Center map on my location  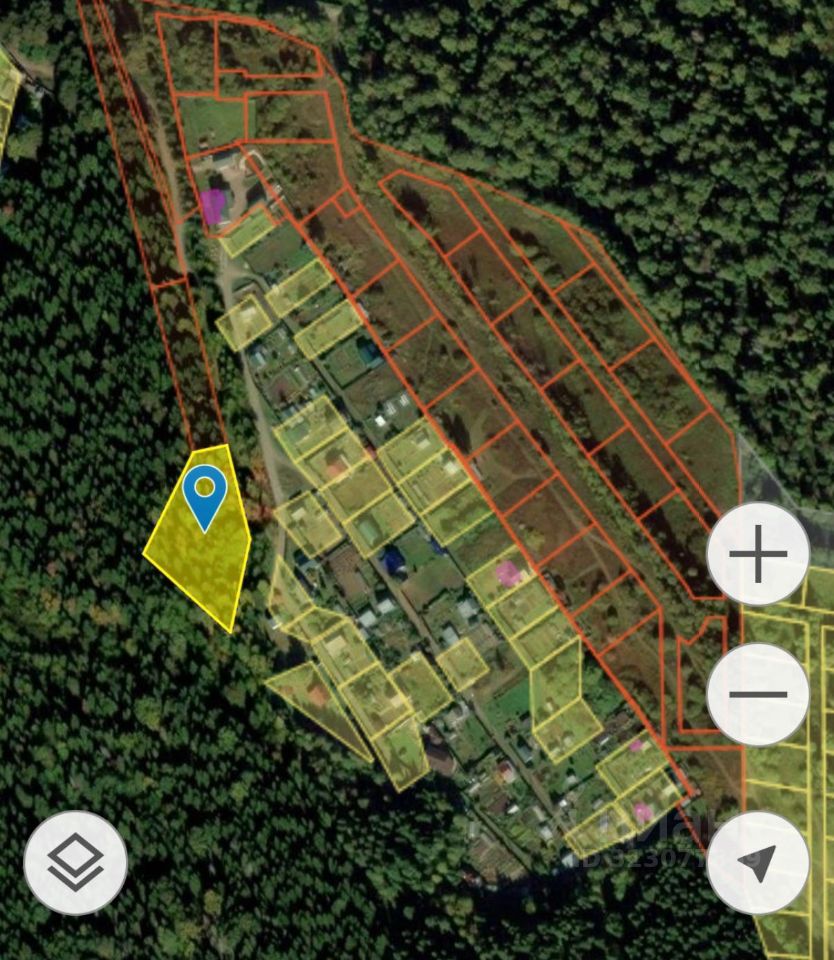[758, 862]
